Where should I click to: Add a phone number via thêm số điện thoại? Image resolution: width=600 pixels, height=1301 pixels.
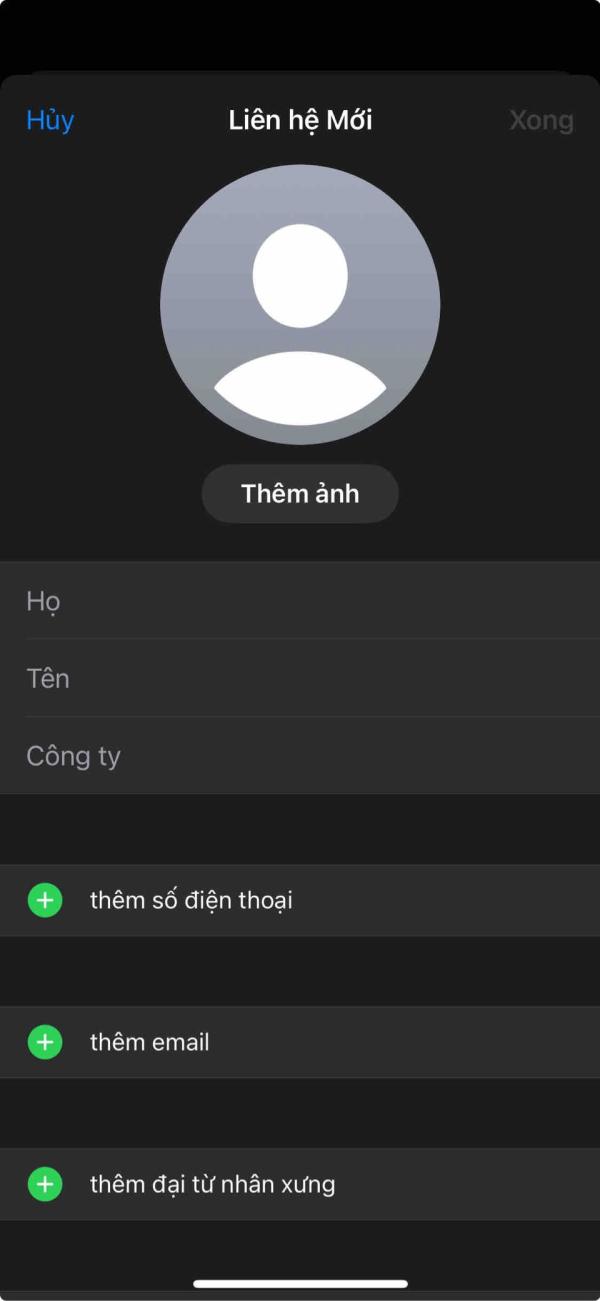coord(190,900)
